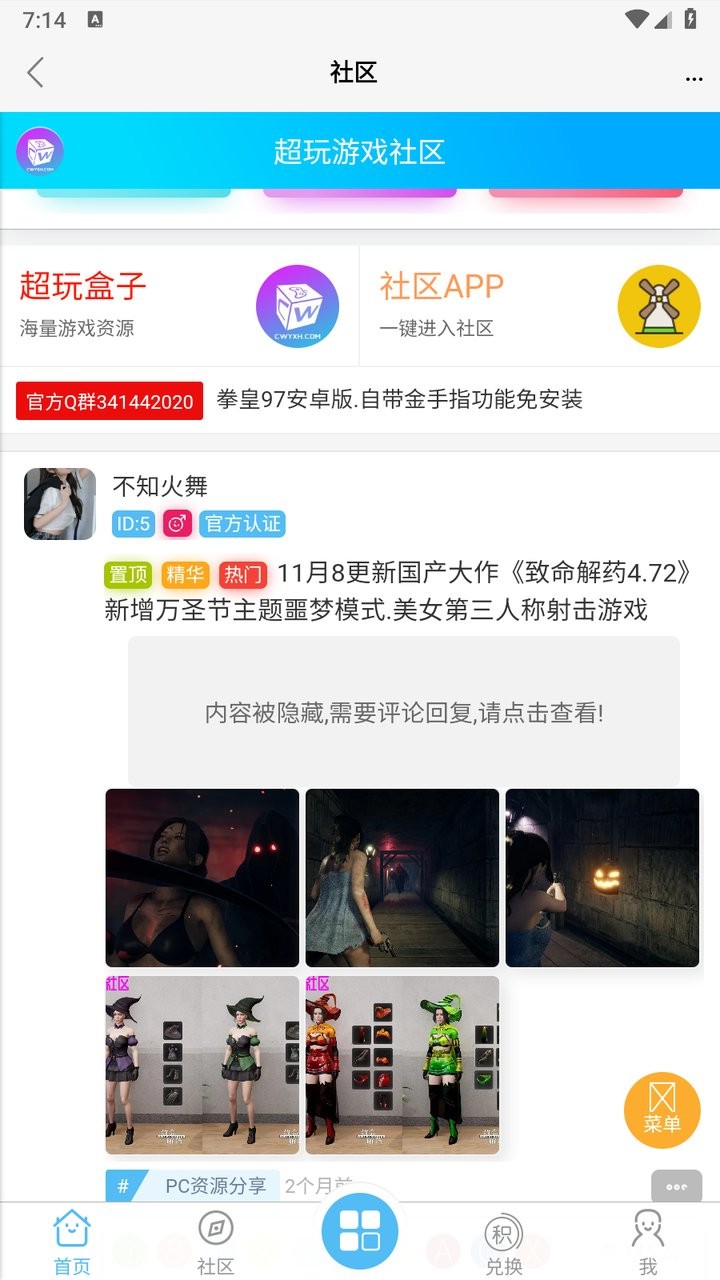View the post image with pumpkin lantern
Image resolution: width=720 pixels, height=1280 pixels.
pos(602,878)
